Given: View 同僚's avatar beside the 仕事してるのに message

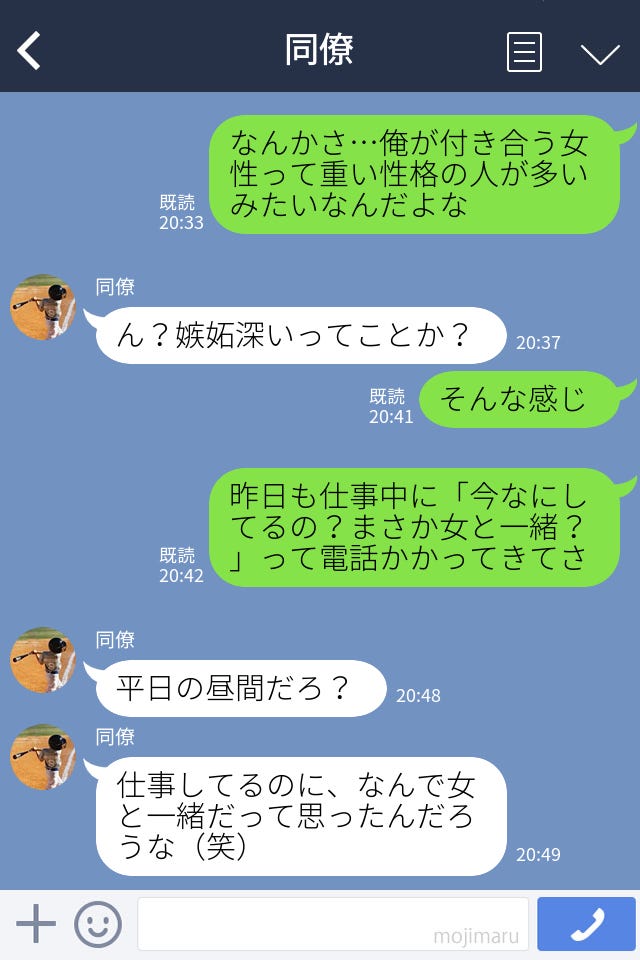Looking at the screenshot, I should click(x=43, y=757).
